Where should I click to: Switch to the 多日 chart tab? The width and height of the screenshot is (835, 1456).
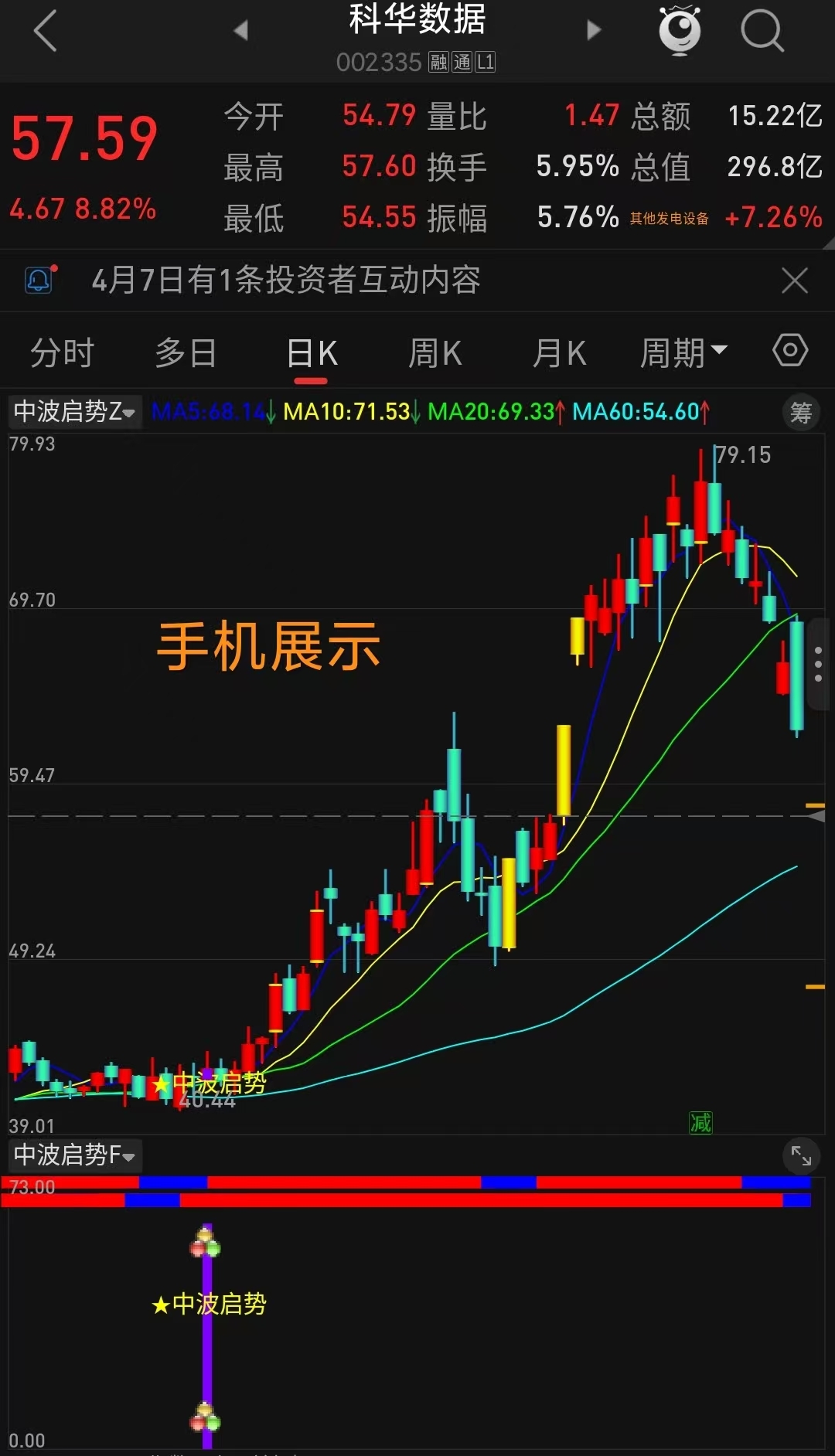(x=186, y=354)
